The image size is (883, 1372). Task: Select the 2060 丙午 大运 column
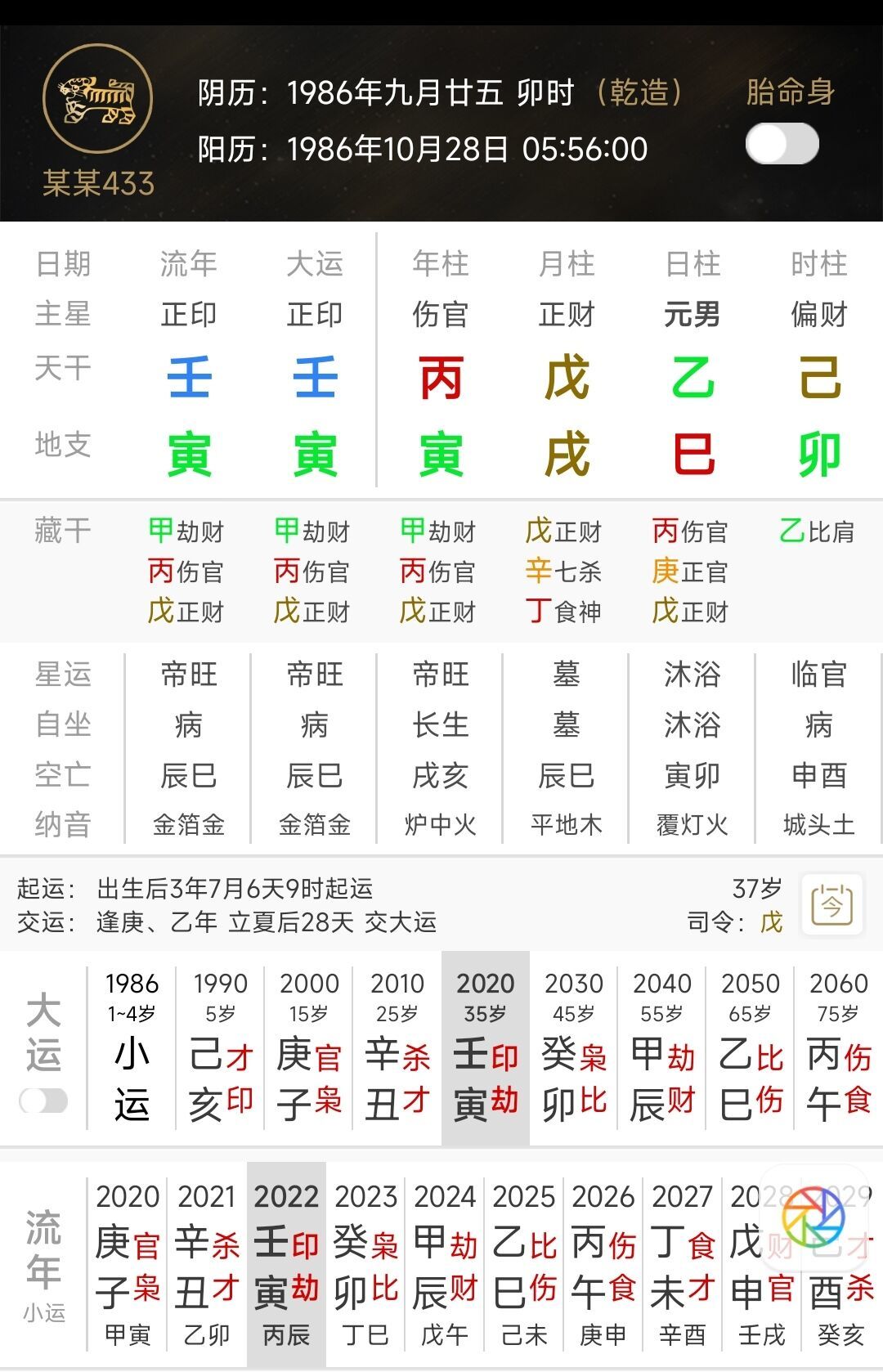tap(838, 1049)
